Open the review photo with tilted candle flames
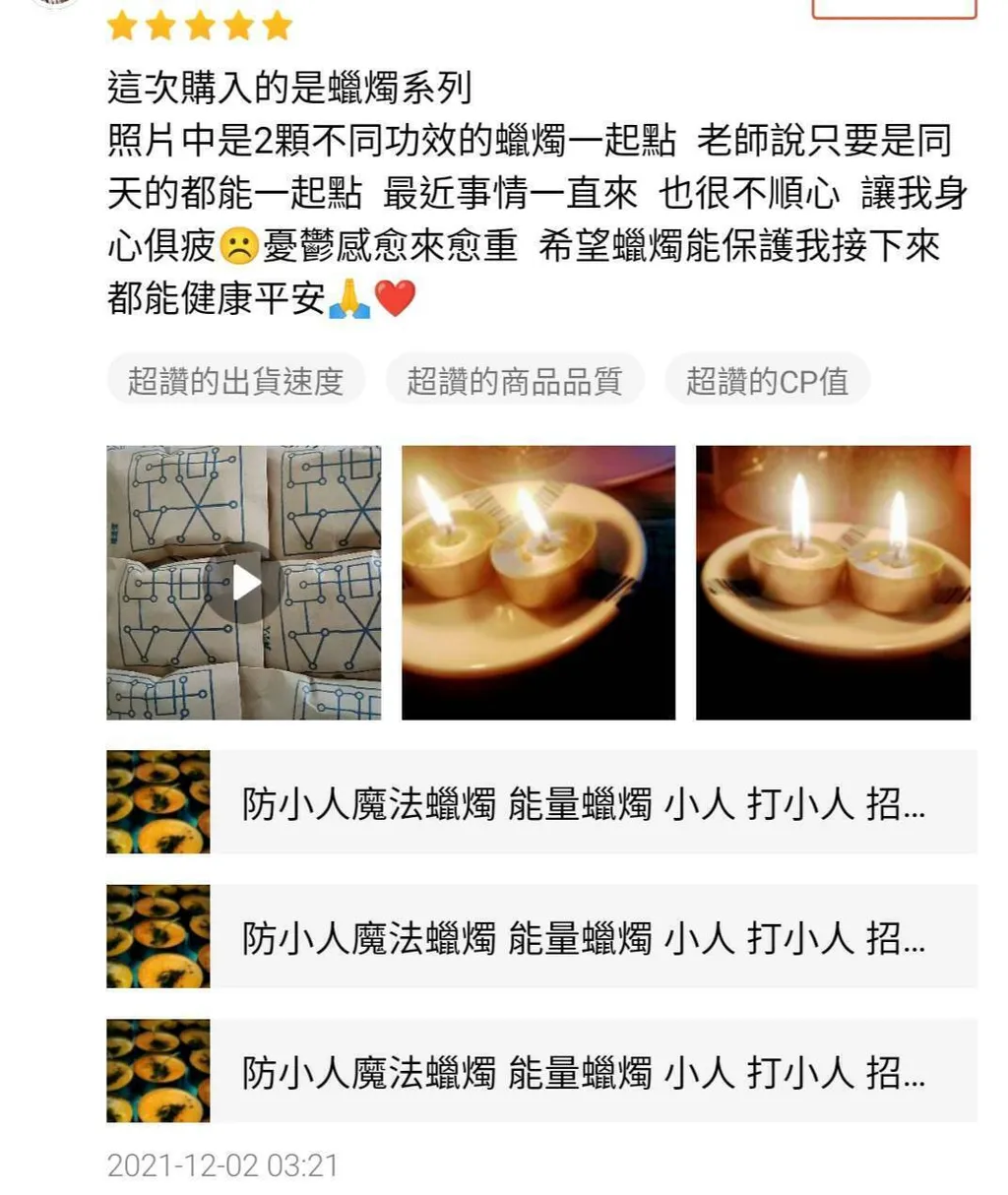 tap(538, 583)
